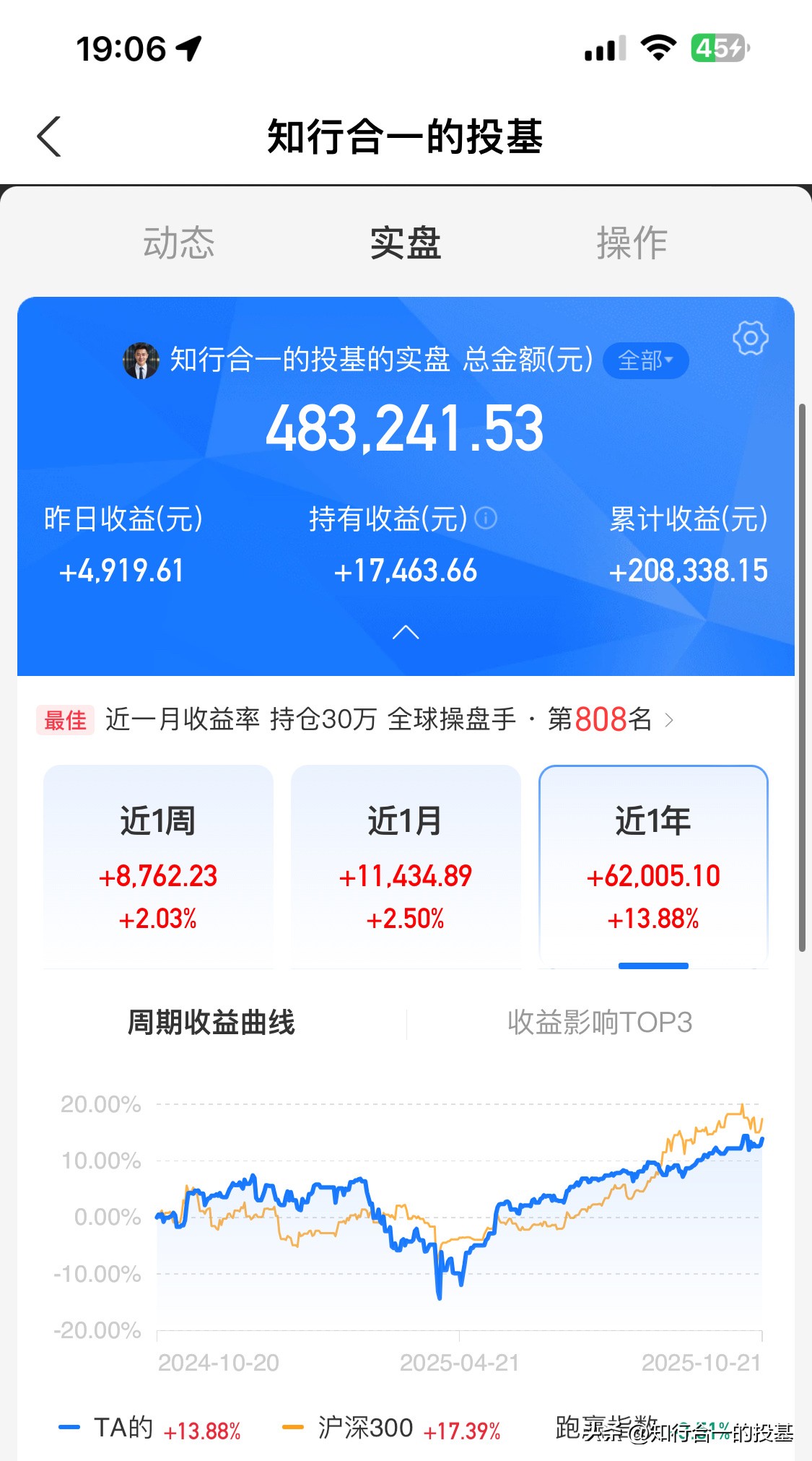
Task: Tap the back arrow at top left
Action: [48, 136]
